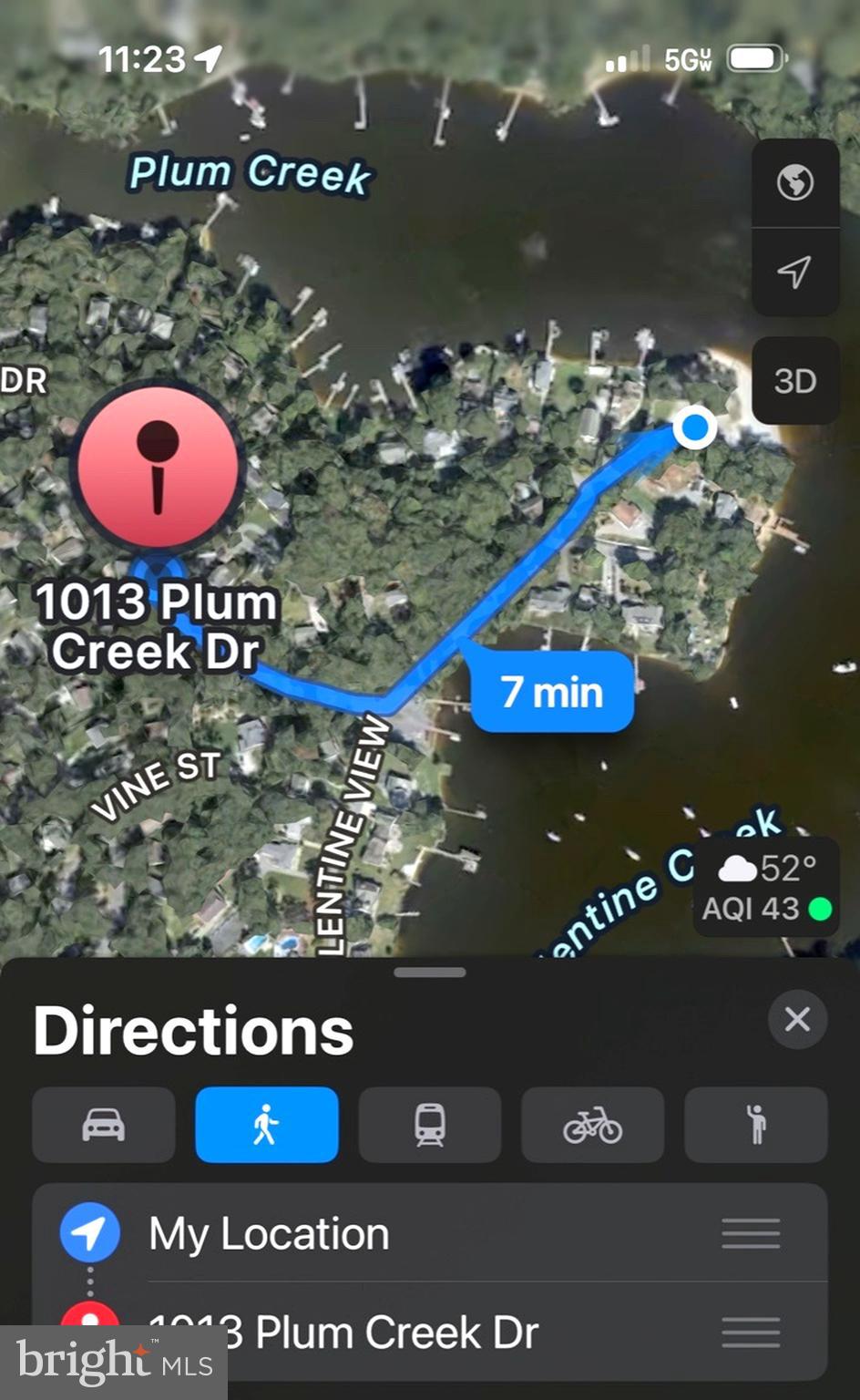Viewport: 860px width, 1400px height.
Task: Close the Directions panel
Action: [797, 1019]
